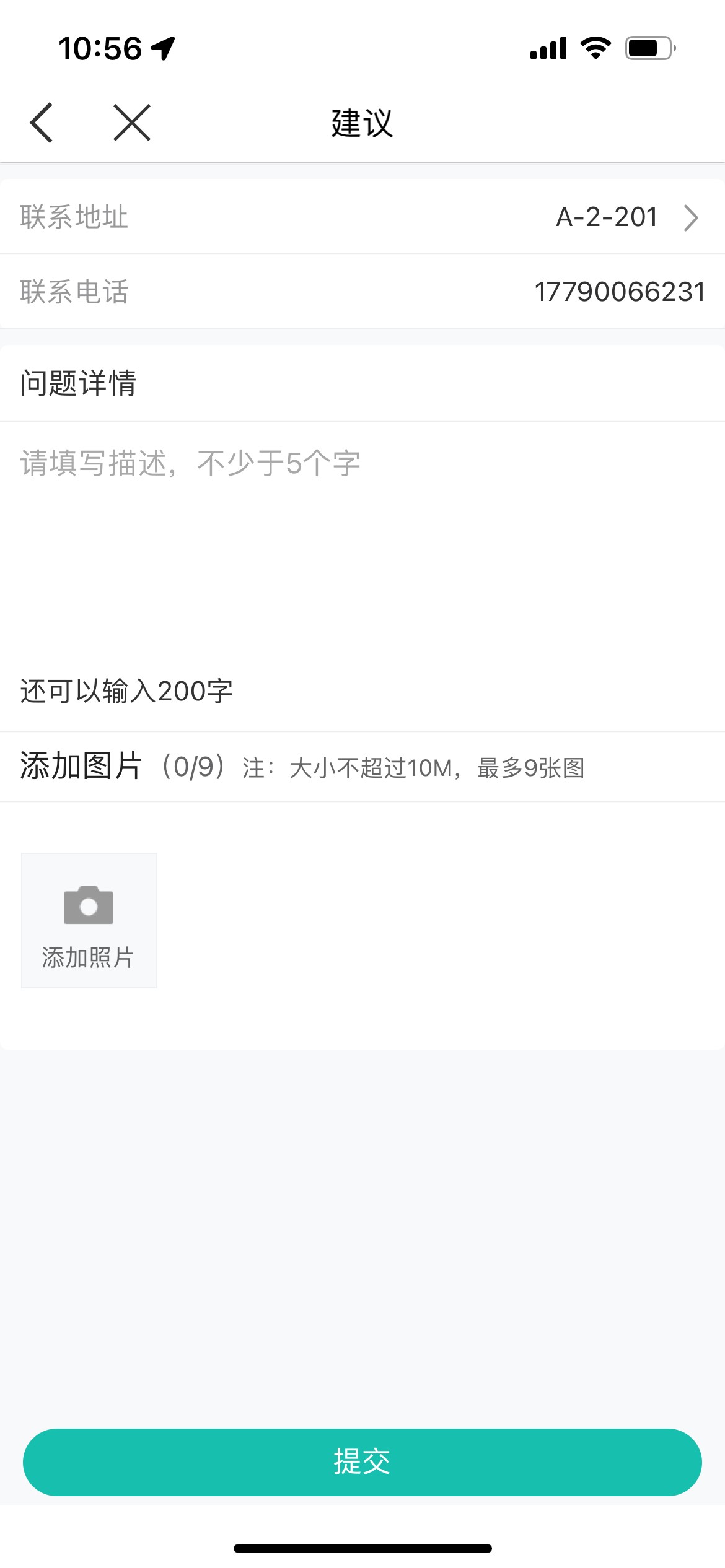Screen dimensions: 725x1568
Task: Tap the cellular signal bars indicator
Action: click(548, 47)
